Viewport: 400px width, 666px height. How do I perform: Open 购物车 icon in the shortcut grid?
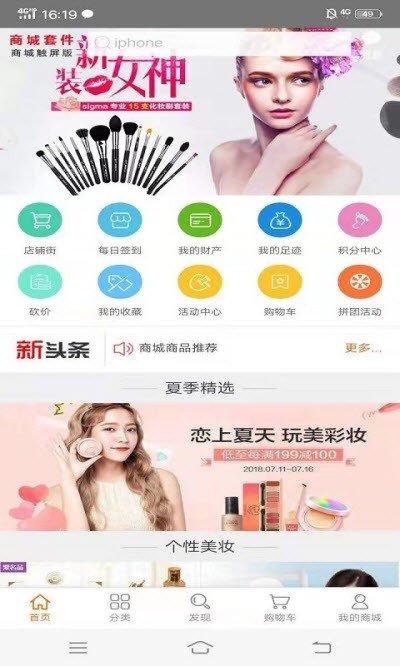tap(280, 291)
